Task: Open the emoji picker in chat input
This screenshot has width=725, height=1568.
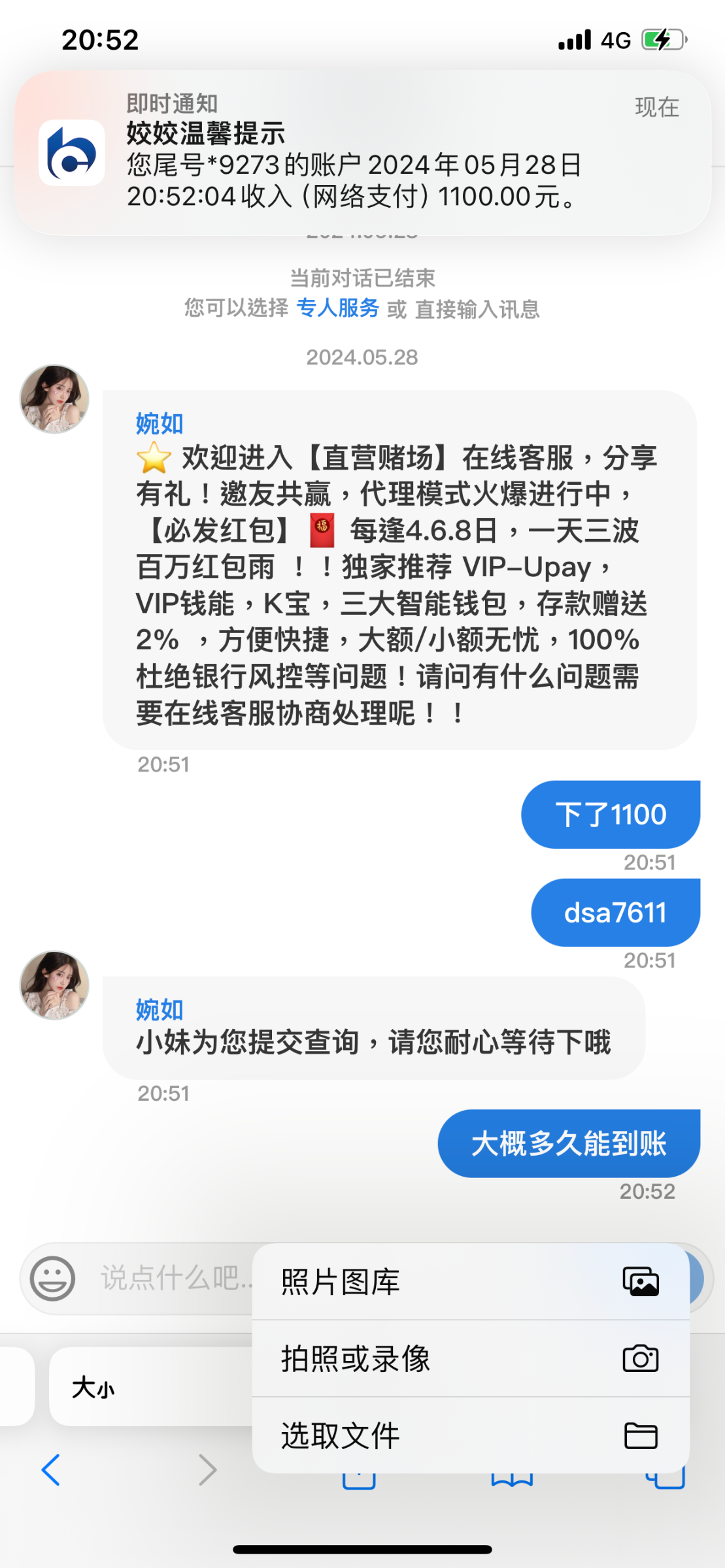Action: [x=53, y=1279]
